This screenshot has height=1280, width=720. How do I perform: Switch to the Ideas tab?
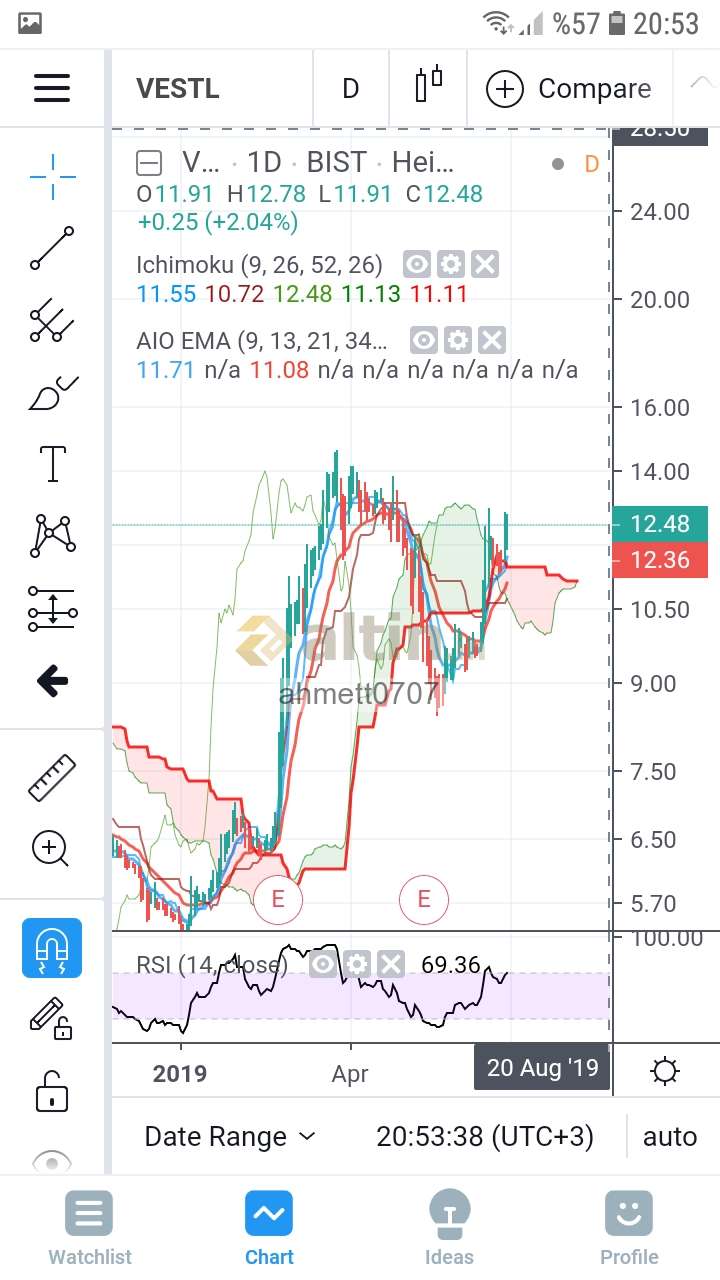pyautogui.click(x=449, y=1229)
